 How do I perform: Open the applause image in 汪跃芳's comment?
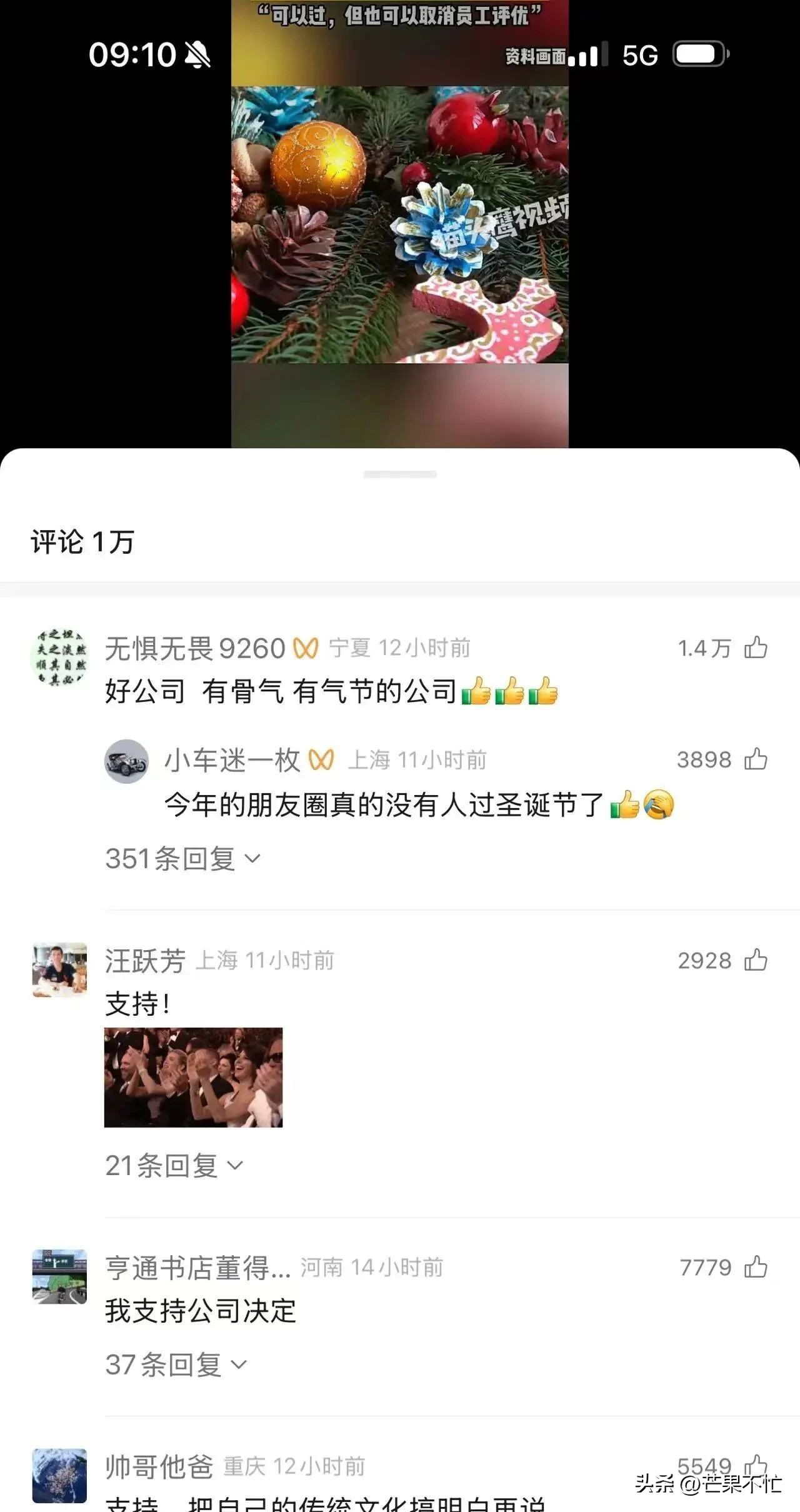(193, 1077)
